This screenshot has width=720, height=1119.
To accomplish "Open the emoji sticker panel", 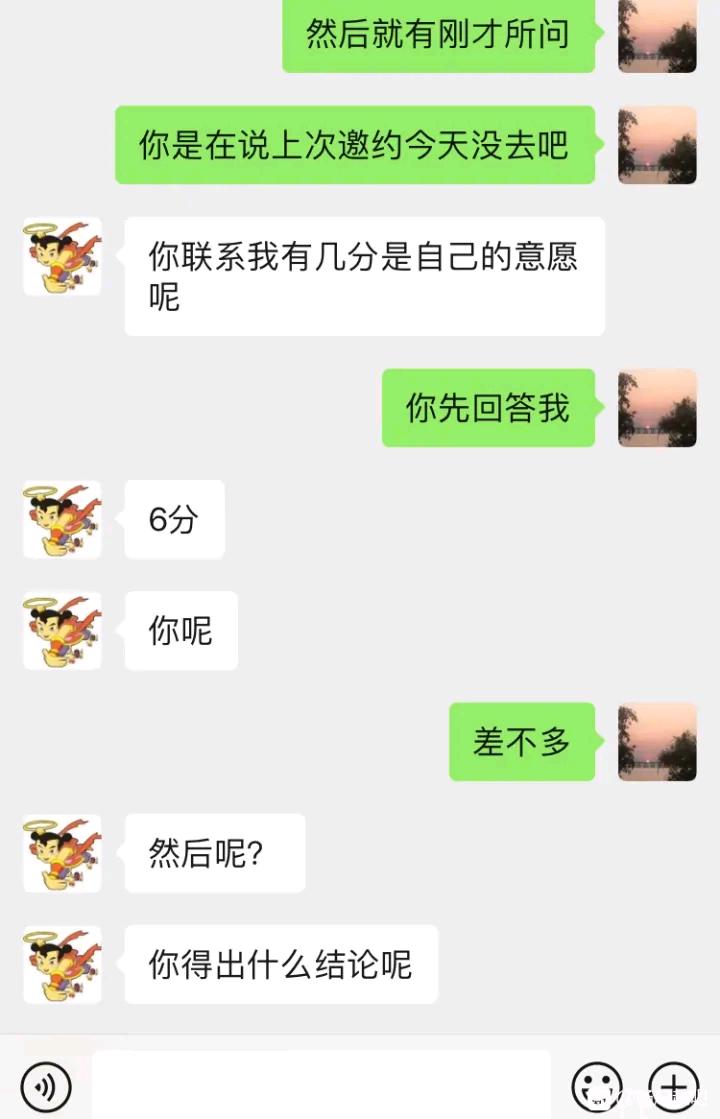I will click(597, 1086).
